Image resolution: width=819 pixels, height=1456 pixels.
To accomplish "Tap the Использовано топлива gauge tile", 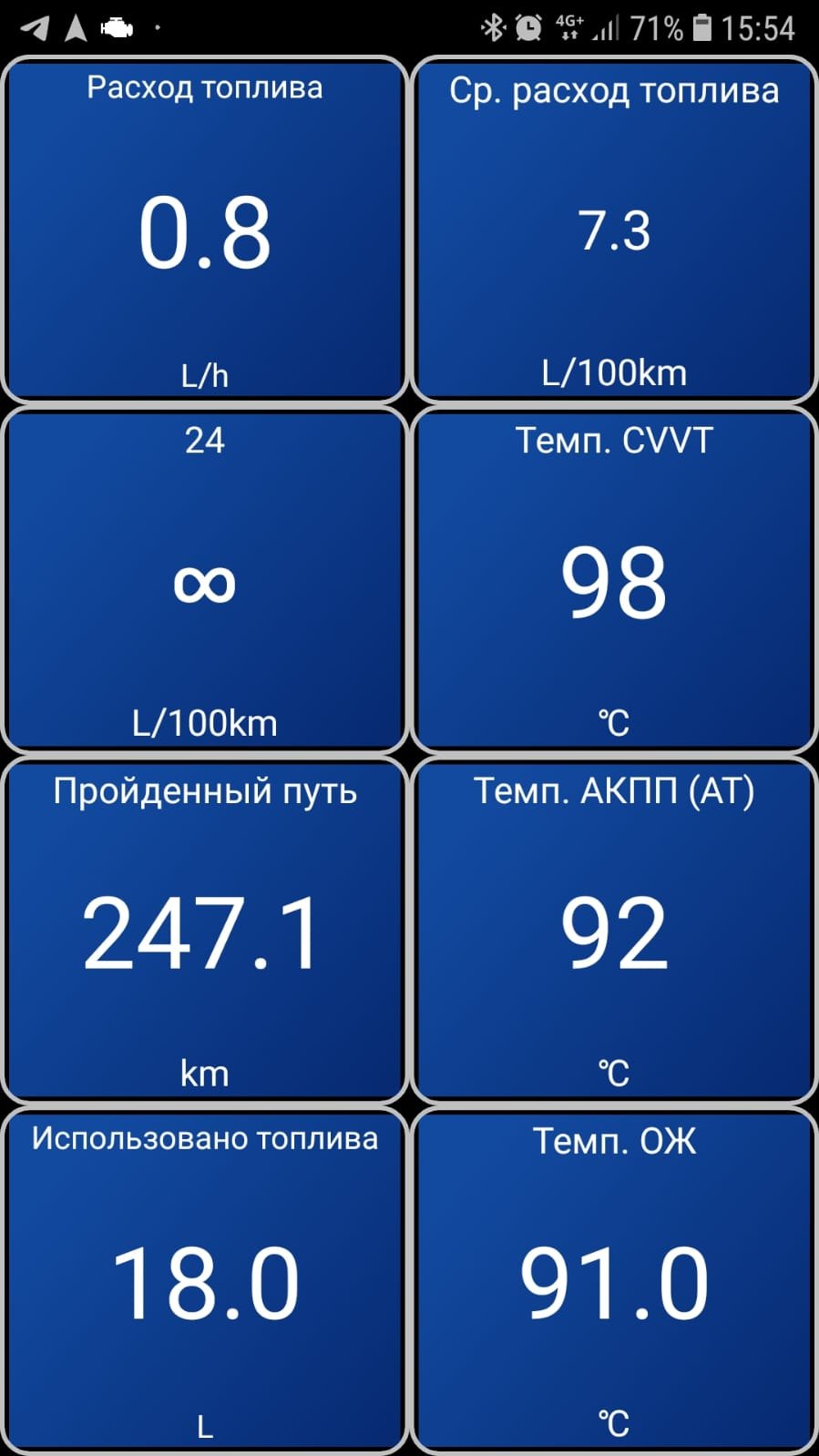I will [x=204, y=1280].
